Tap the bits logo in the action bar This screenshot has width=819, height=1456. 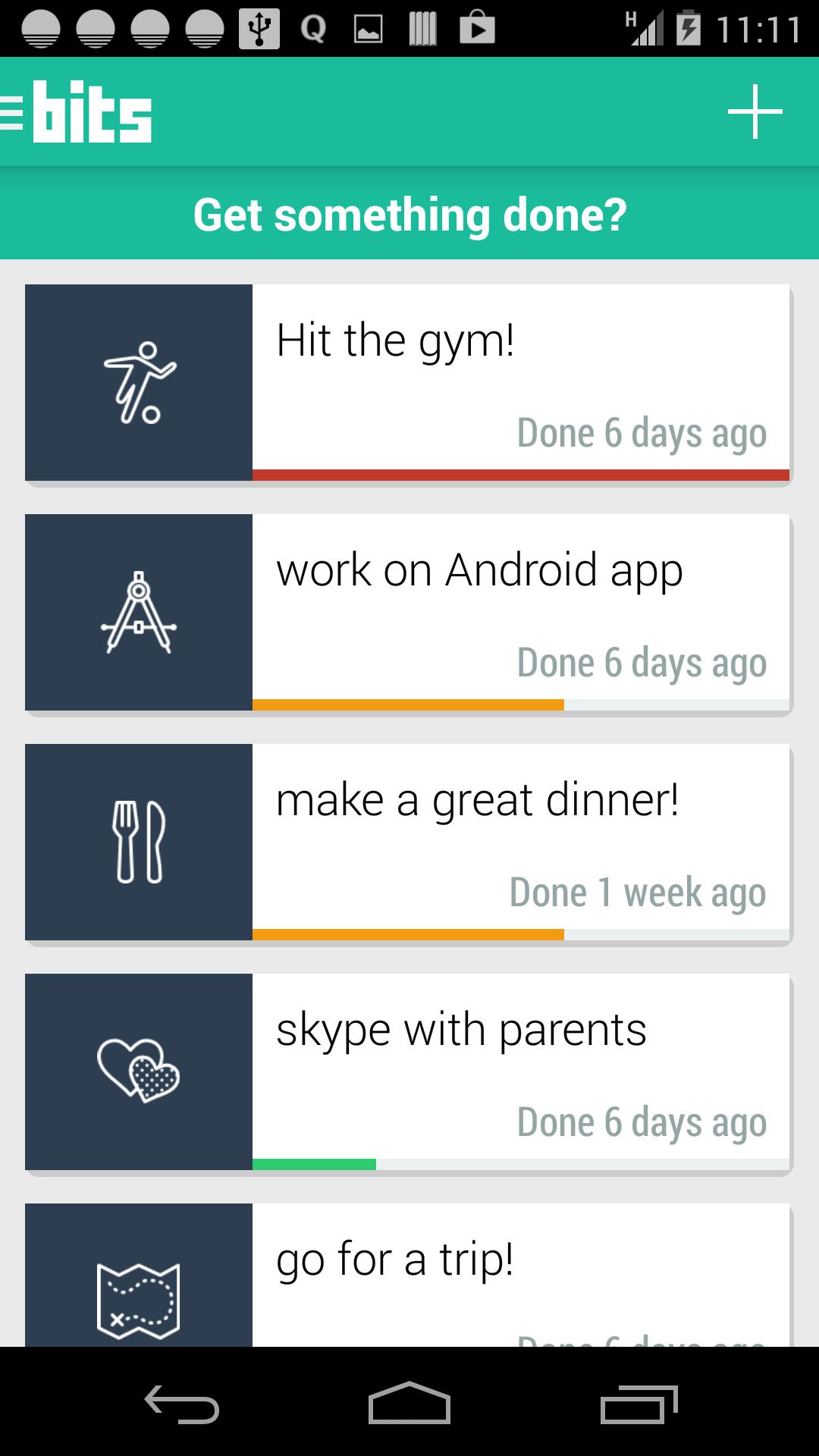pyautogui.click(x=91, y=114)
